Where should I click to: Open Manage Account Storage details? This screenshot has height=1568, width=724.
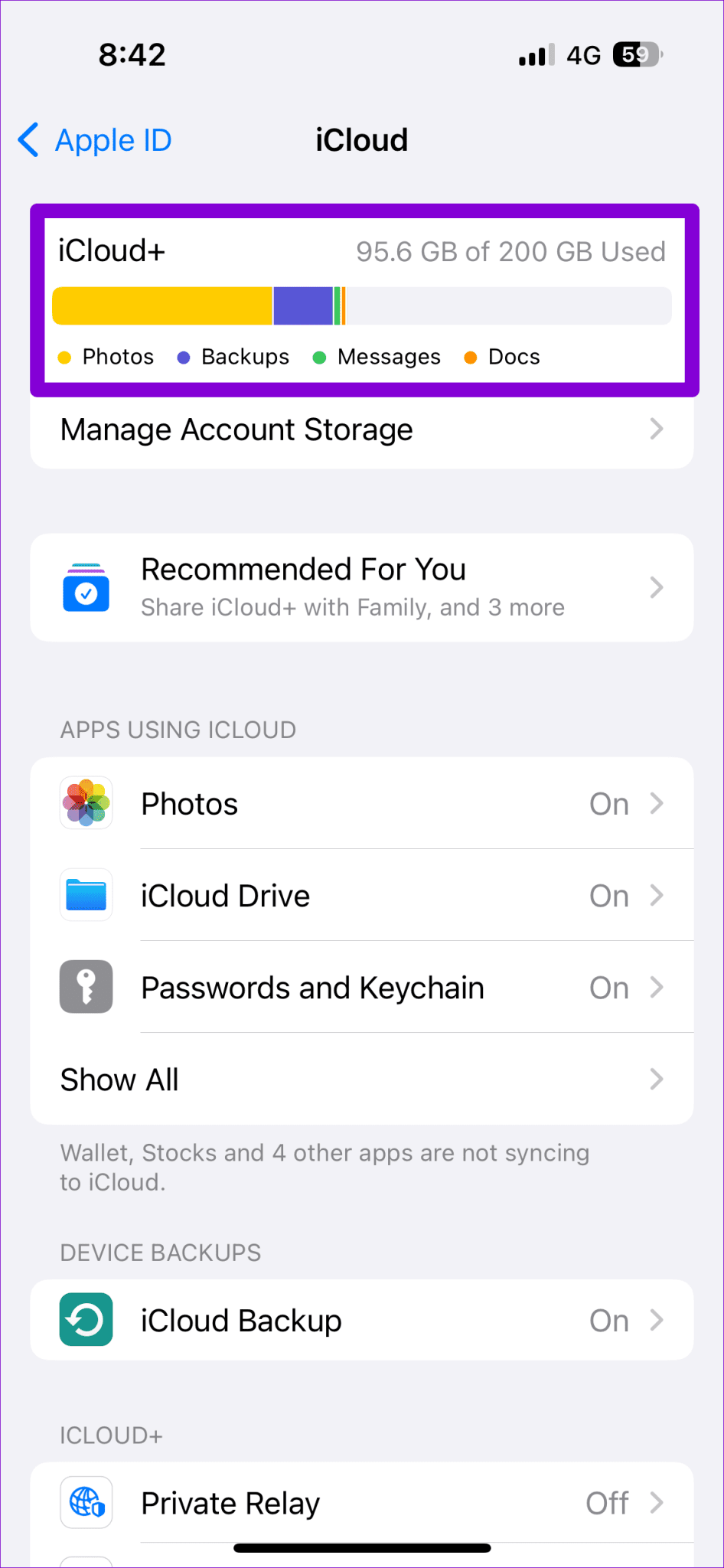click(x=361, y=429)
